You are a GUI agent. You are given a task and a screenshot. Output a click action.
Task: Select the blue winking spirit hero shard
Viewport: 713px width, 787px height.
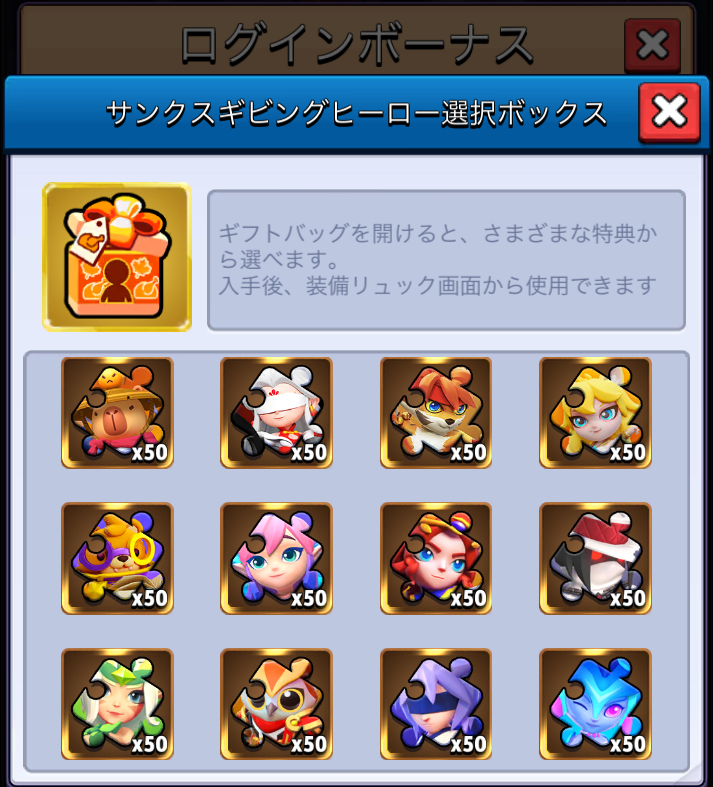(595, 704)
